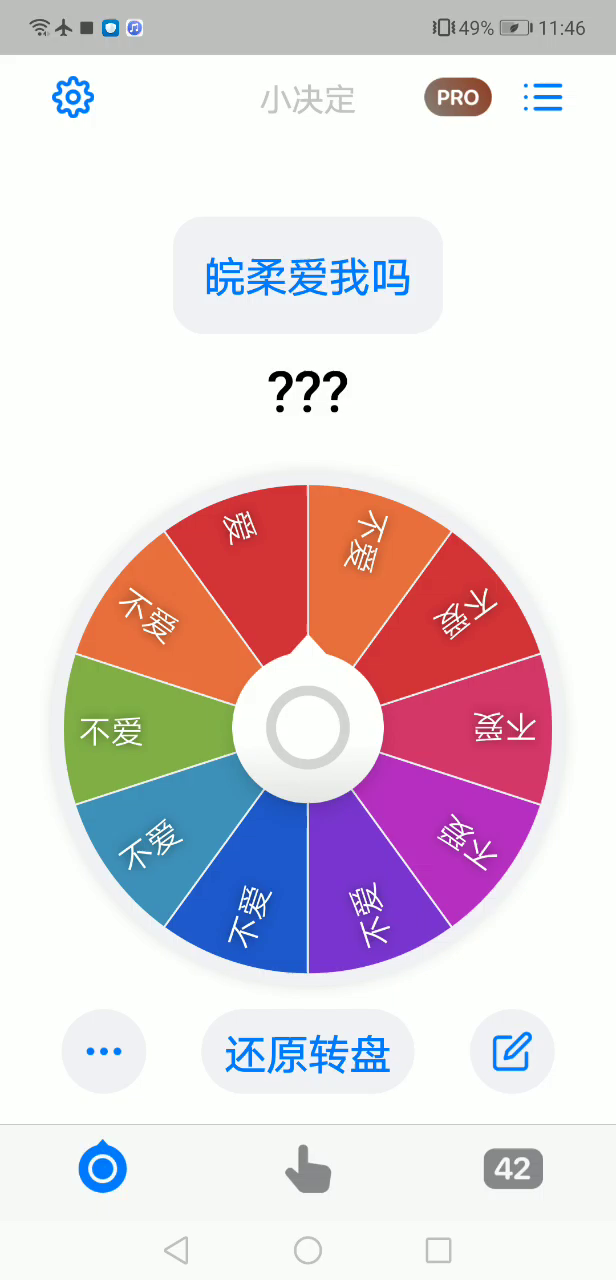
Task: Go back using the system back button
Action: click(176, 1250)
